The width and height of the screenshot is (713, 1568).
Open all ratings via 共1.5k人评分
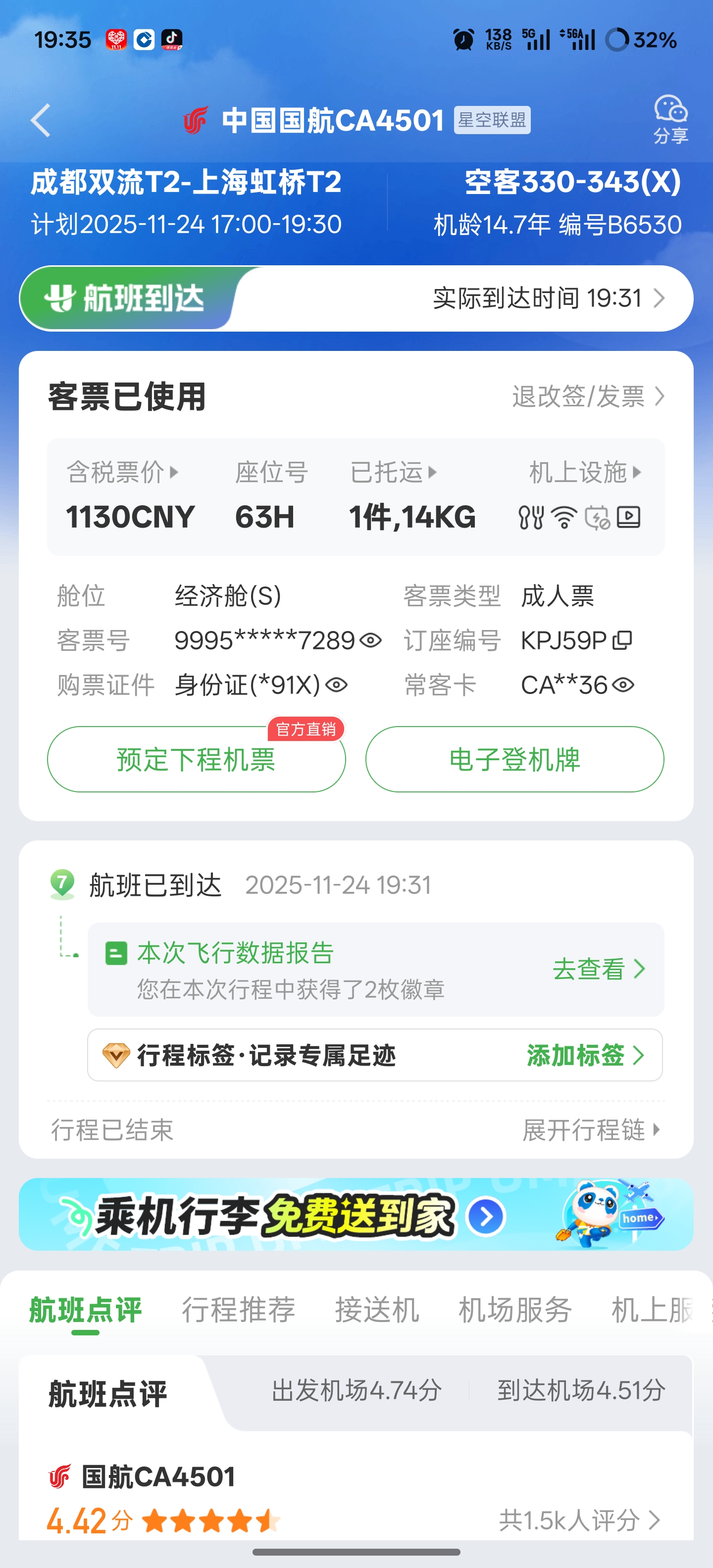pos(579,1520)
